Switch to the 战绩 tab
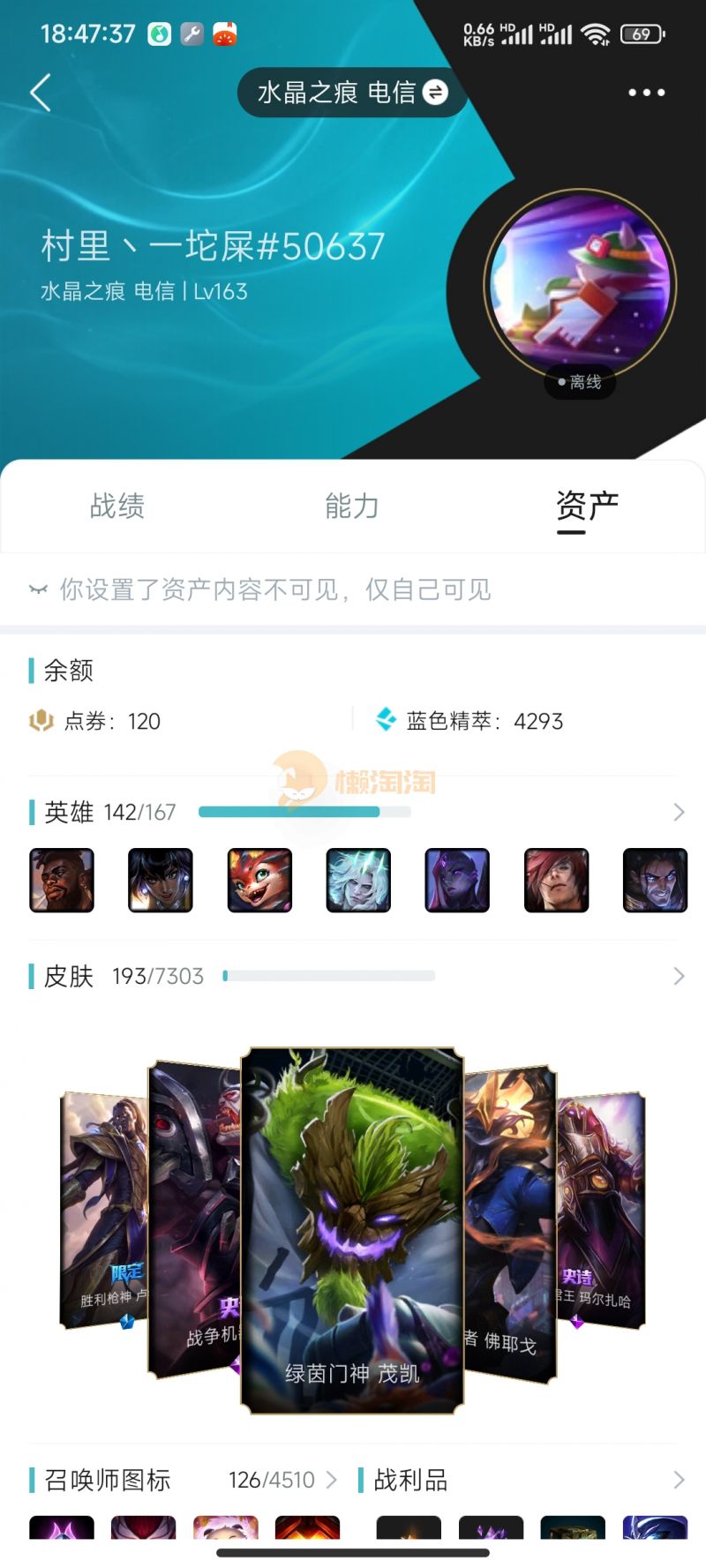The width and height of the screenshot is (706, 1568). tap(116, 506)
